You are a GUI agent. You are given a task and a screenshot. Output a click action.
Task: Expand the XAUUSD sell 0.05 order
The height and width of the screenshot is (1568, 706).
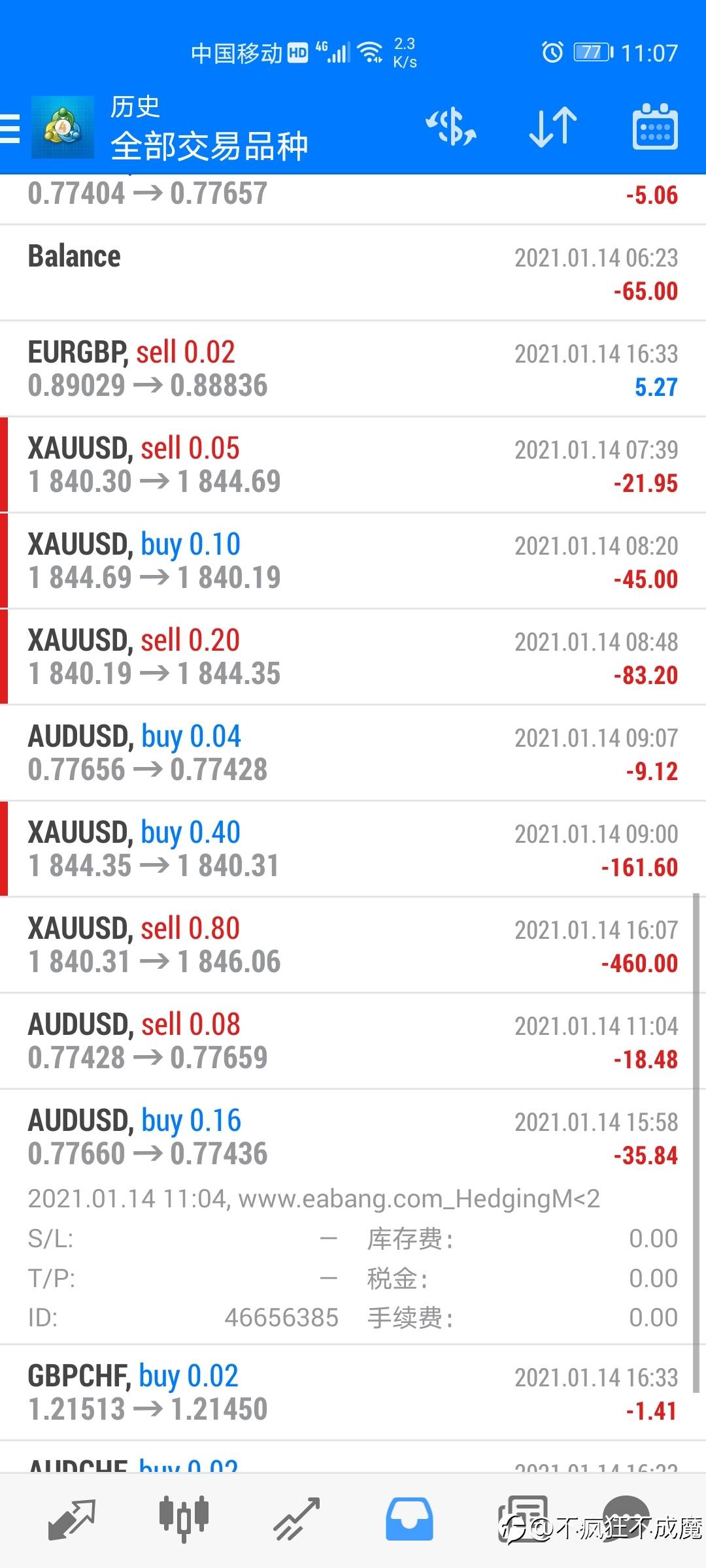click(353, 465)
